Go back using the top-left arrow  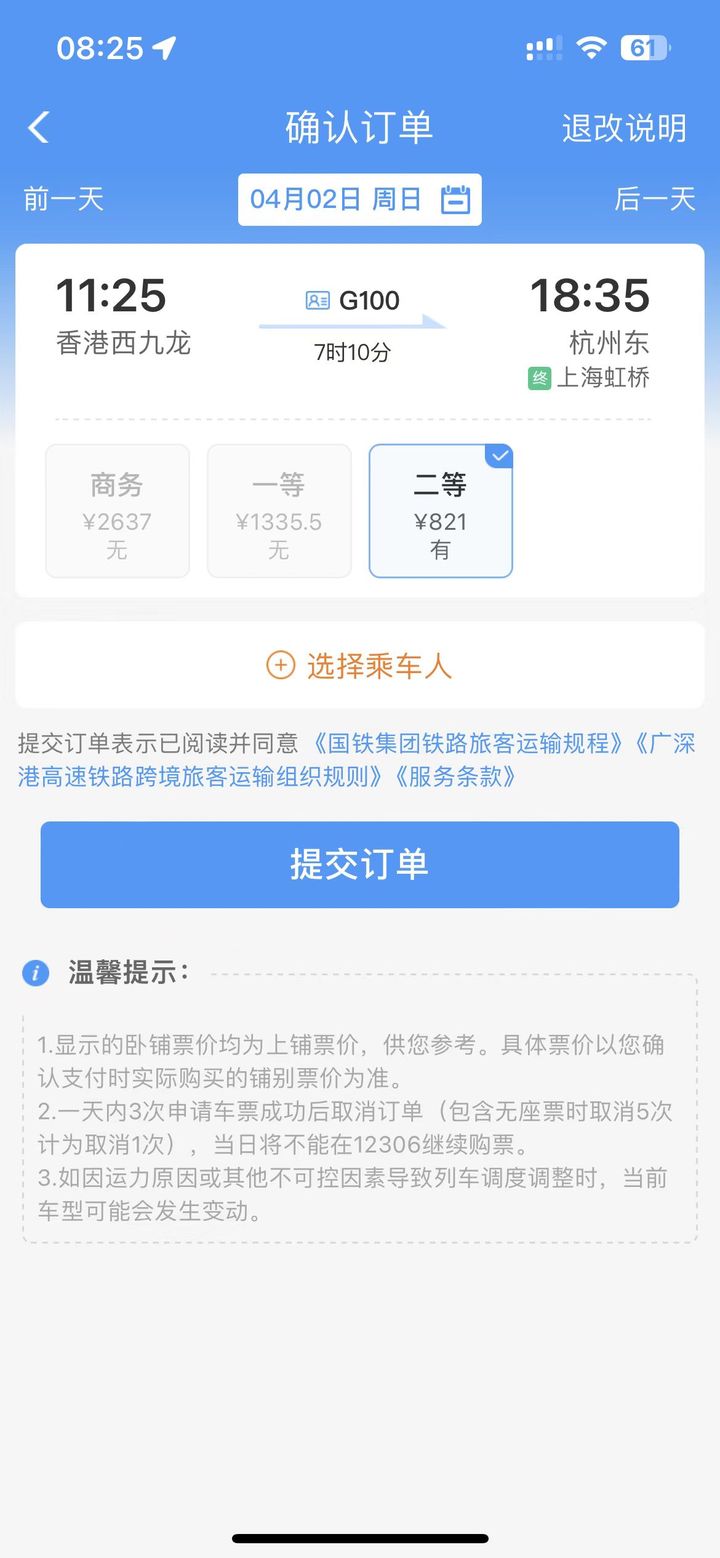tap(38, 128)
